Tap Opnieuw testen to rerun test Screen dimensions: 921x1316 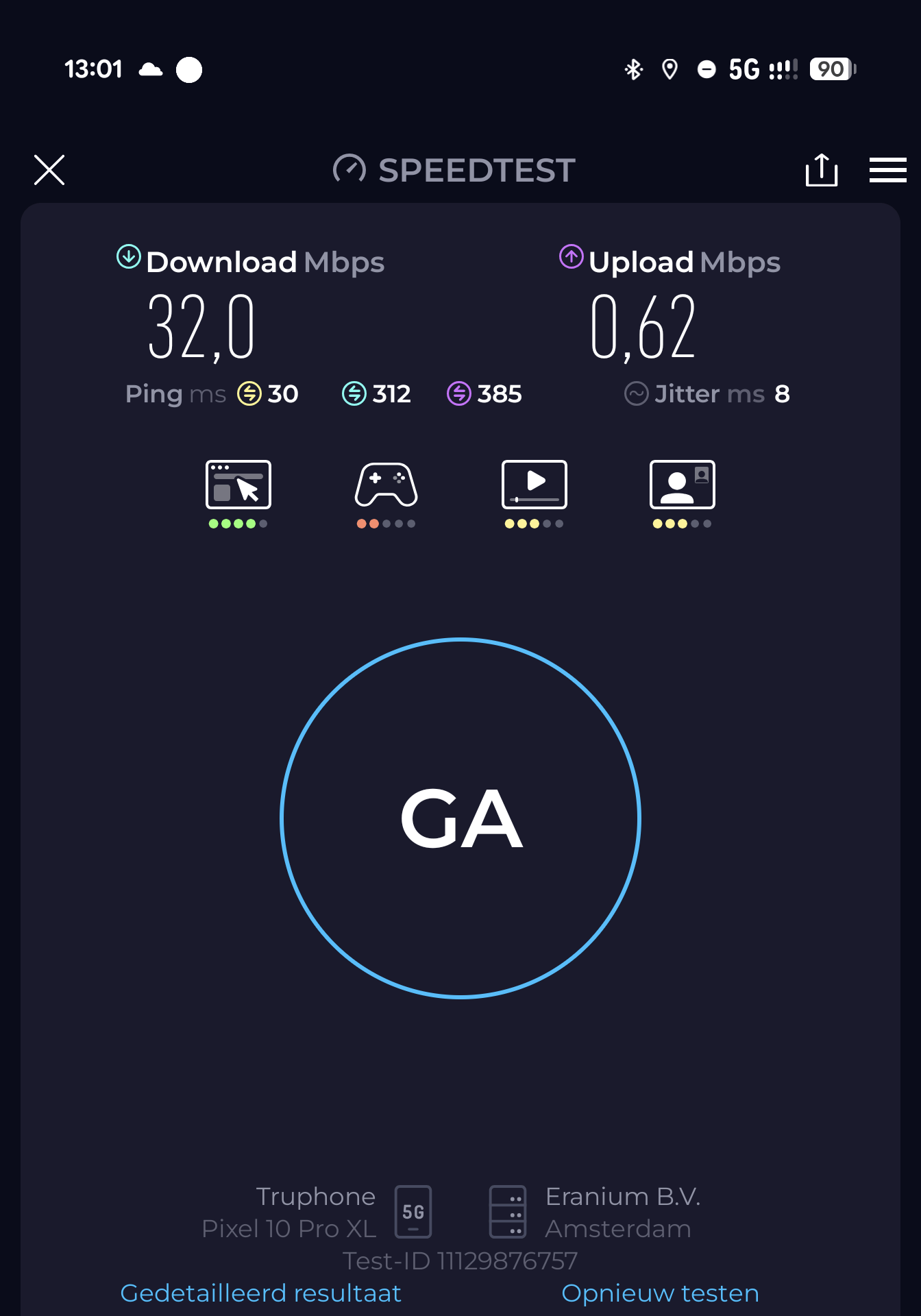660,1293
